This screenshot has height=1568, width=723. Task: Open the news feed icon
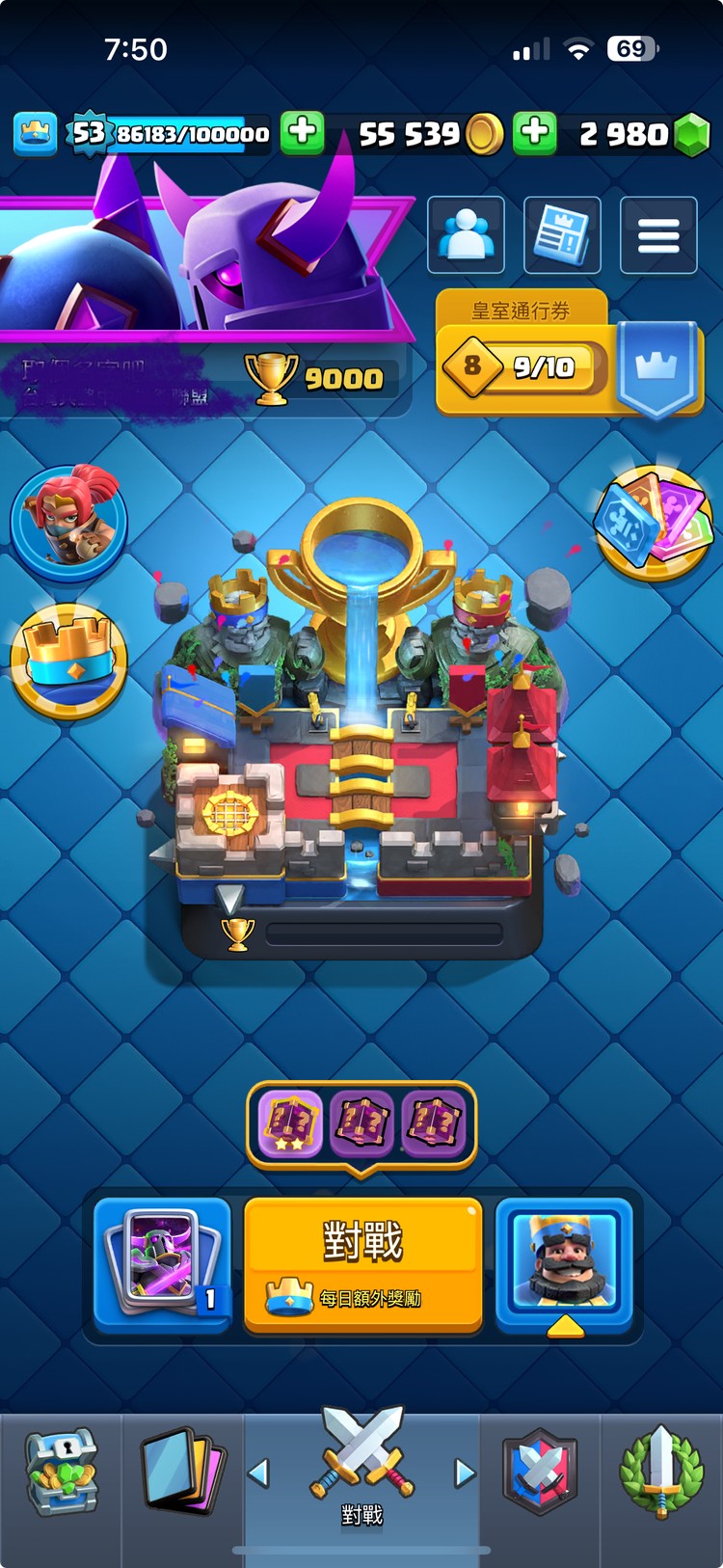[x=562, y=234]
